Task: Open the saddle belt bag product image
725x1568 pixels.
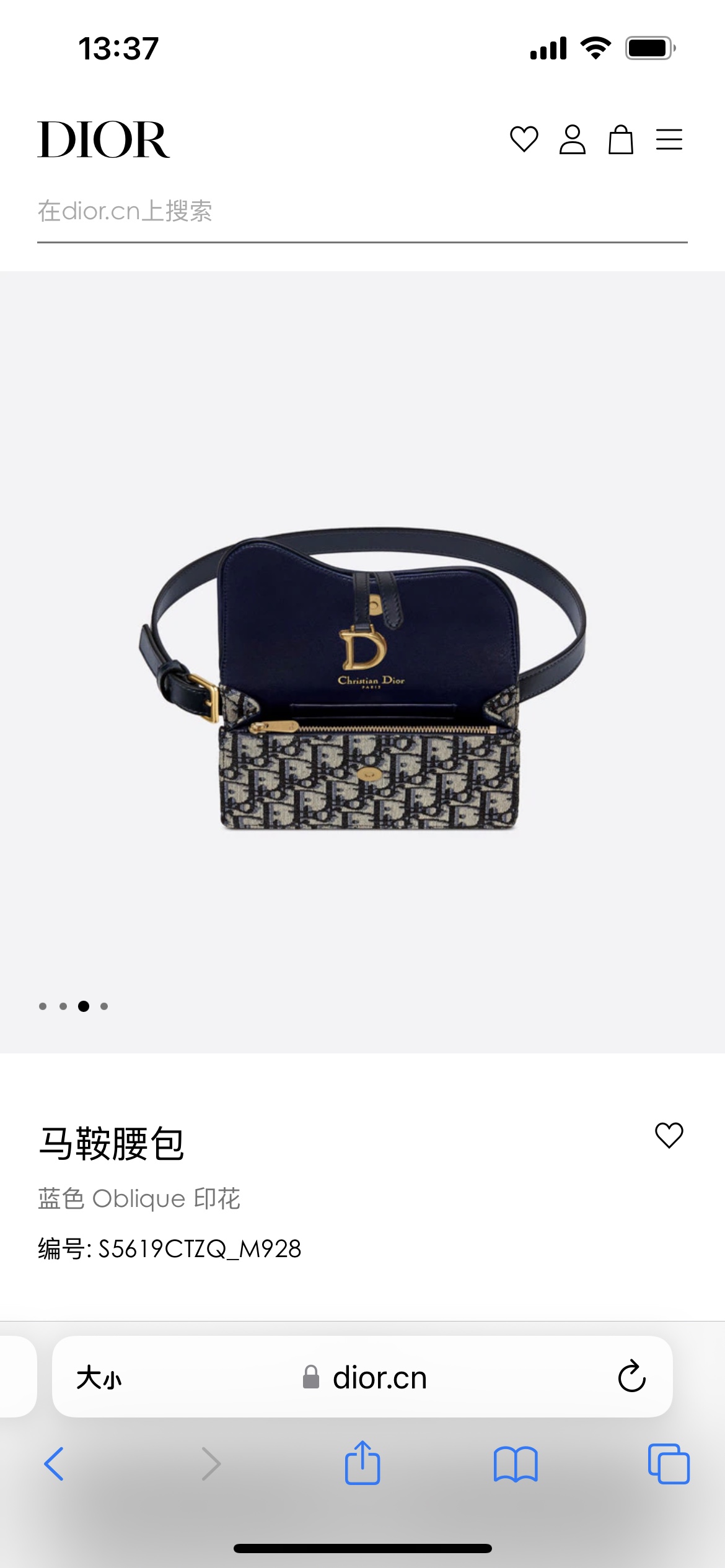Action: pos(362,678)
